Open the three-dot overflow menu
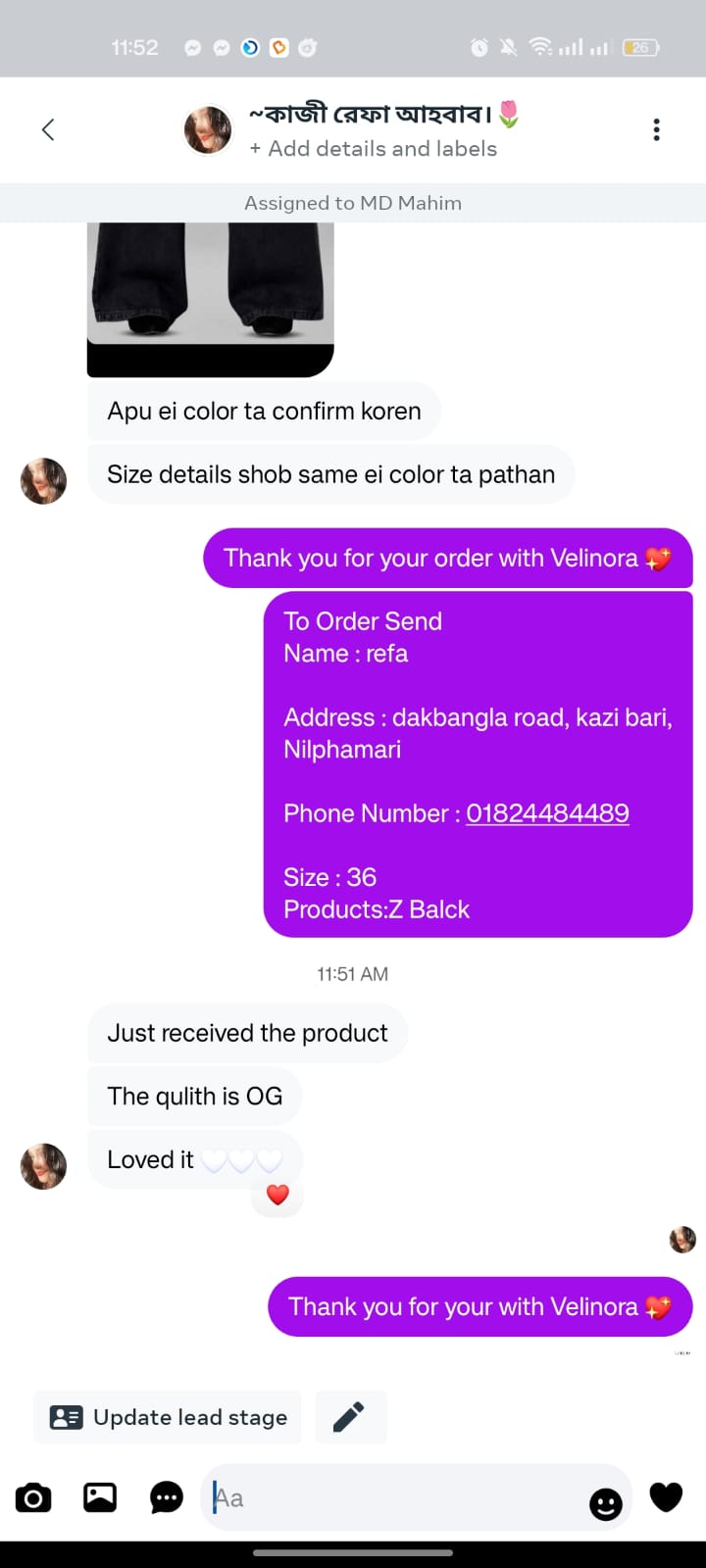Viewport: 706px width, 1568px height. tap(656, 129)
